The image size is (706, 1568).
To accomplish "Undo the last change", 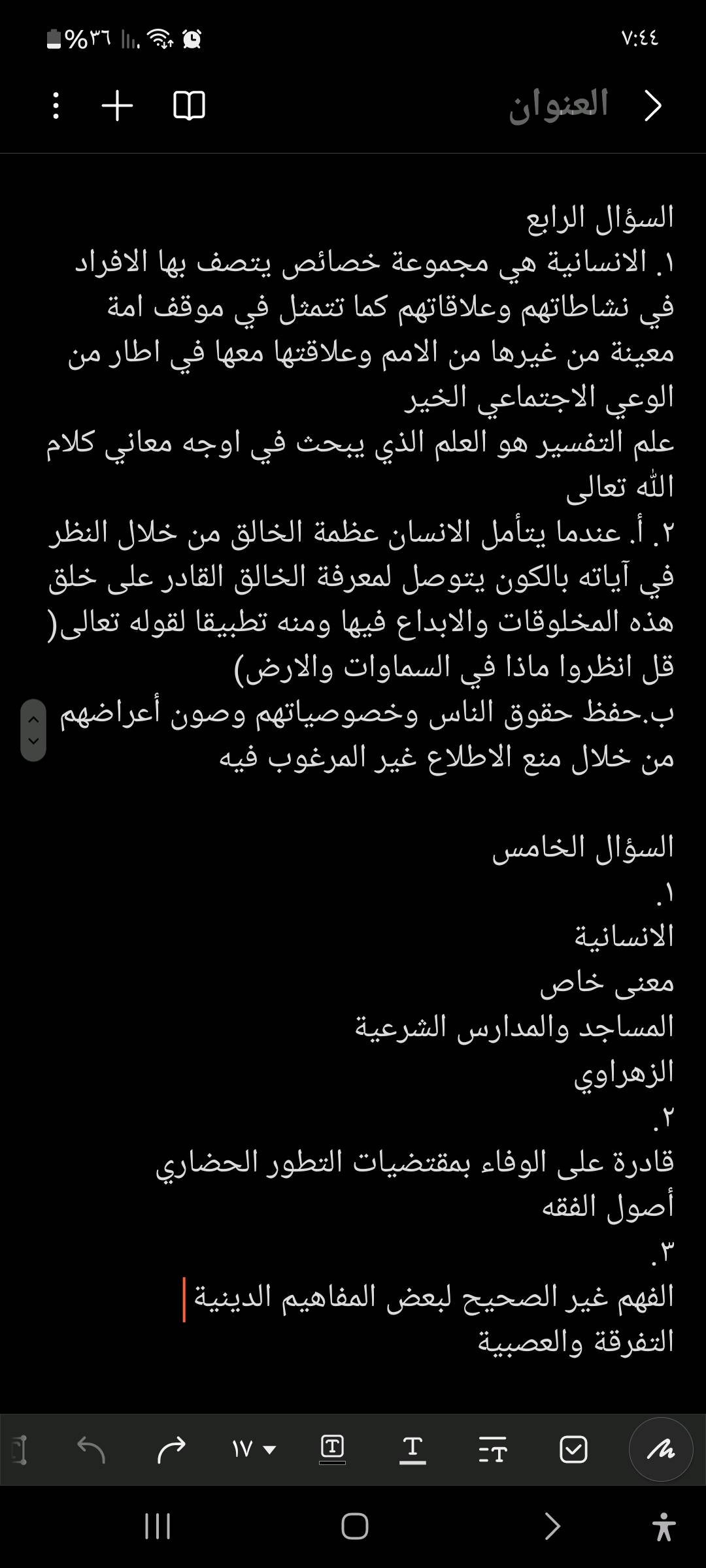I will point(91,1450).
